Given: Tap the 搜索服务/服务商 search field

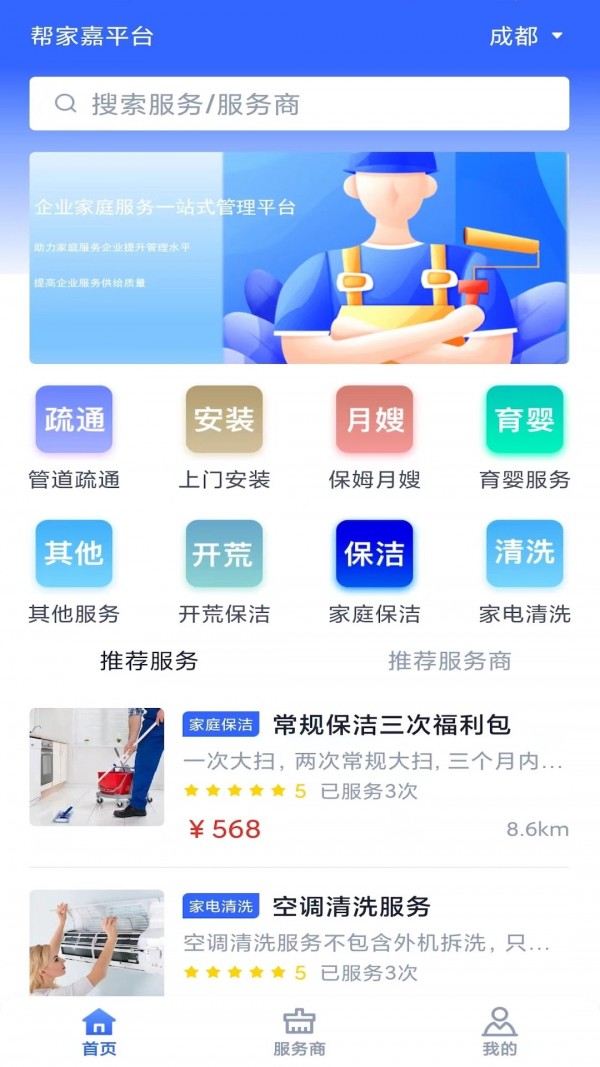Looking at the screenshot, I should (299, 104).
